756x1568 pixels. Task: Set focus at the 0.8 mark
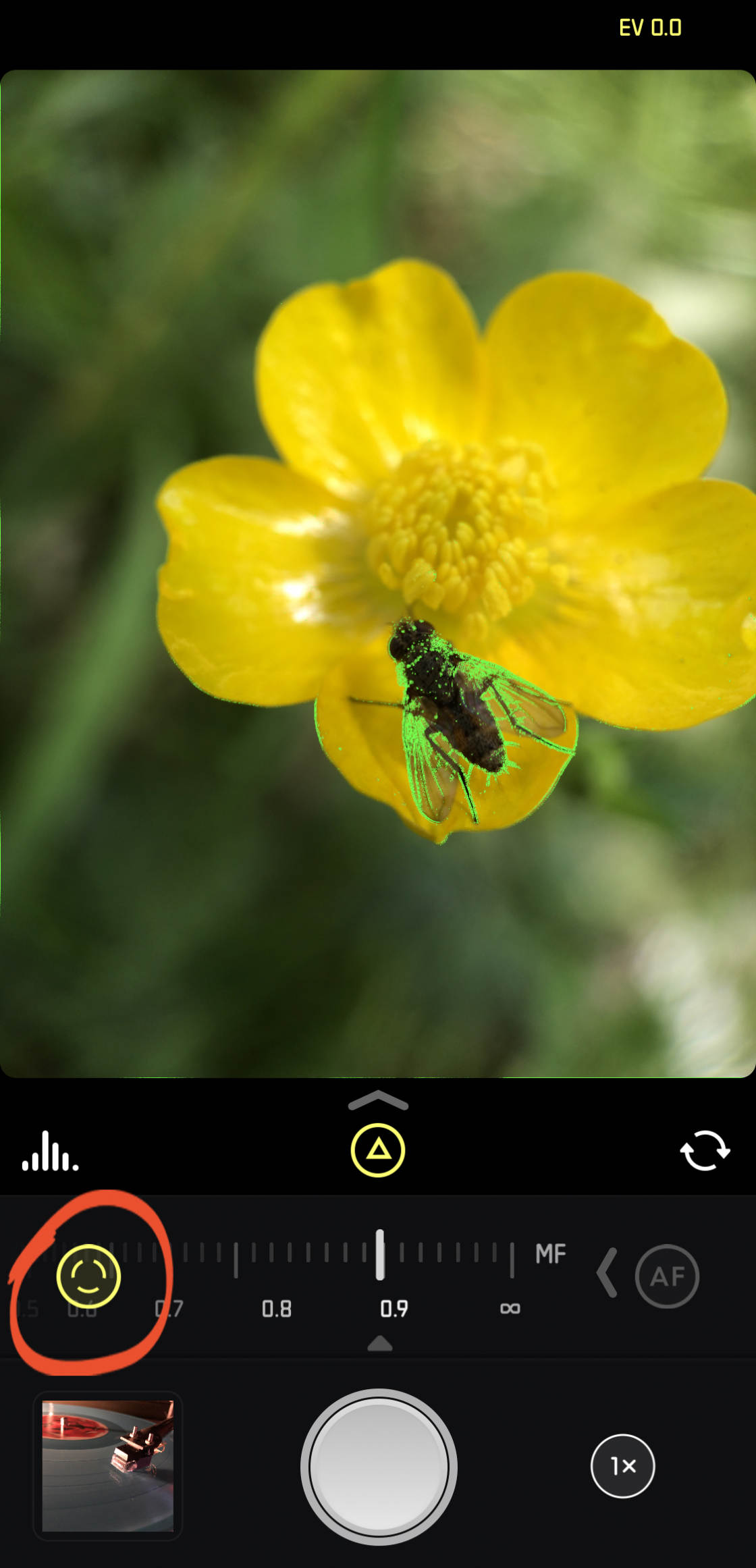tap(277, 1309)
